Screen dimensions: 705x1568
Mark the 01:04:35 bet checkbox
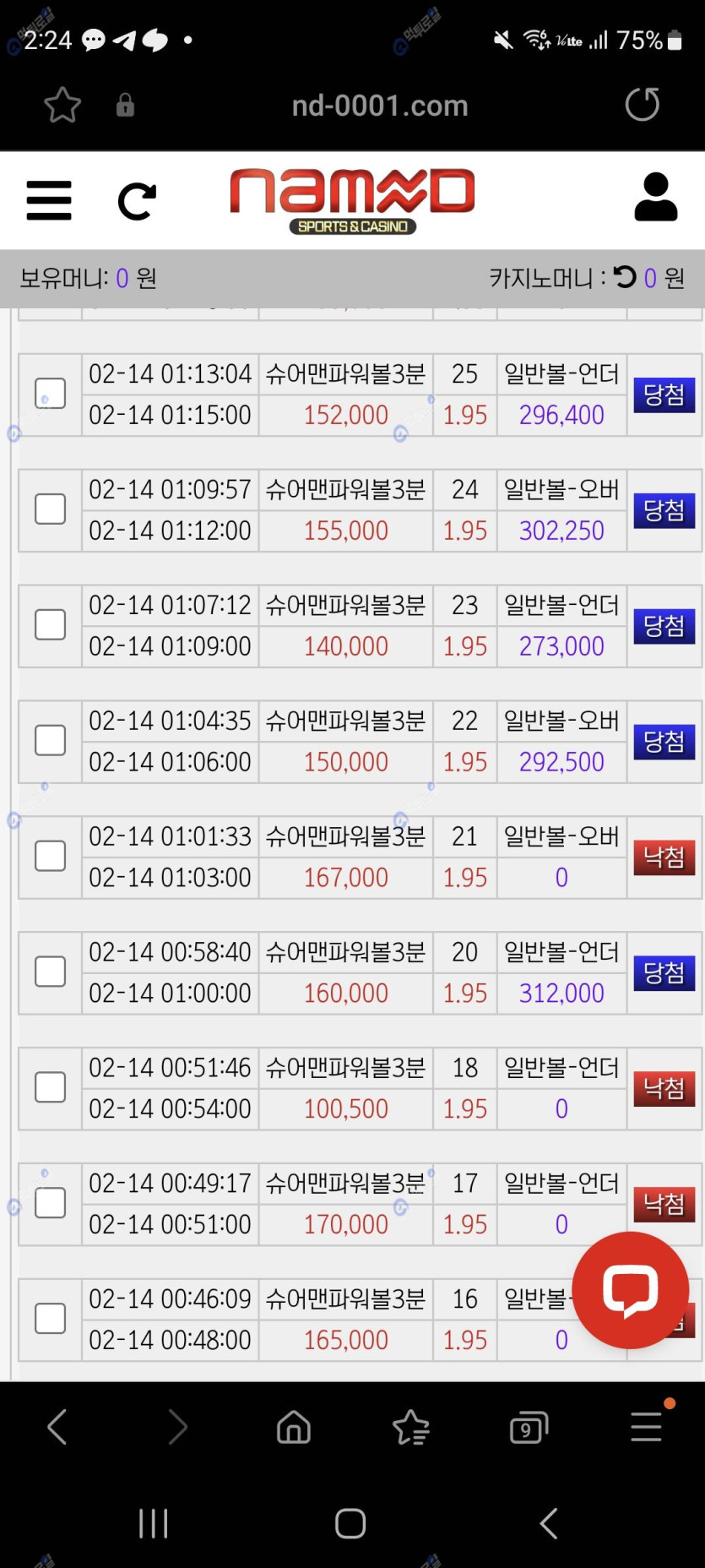pyautogui.click(x=50, y=740)
